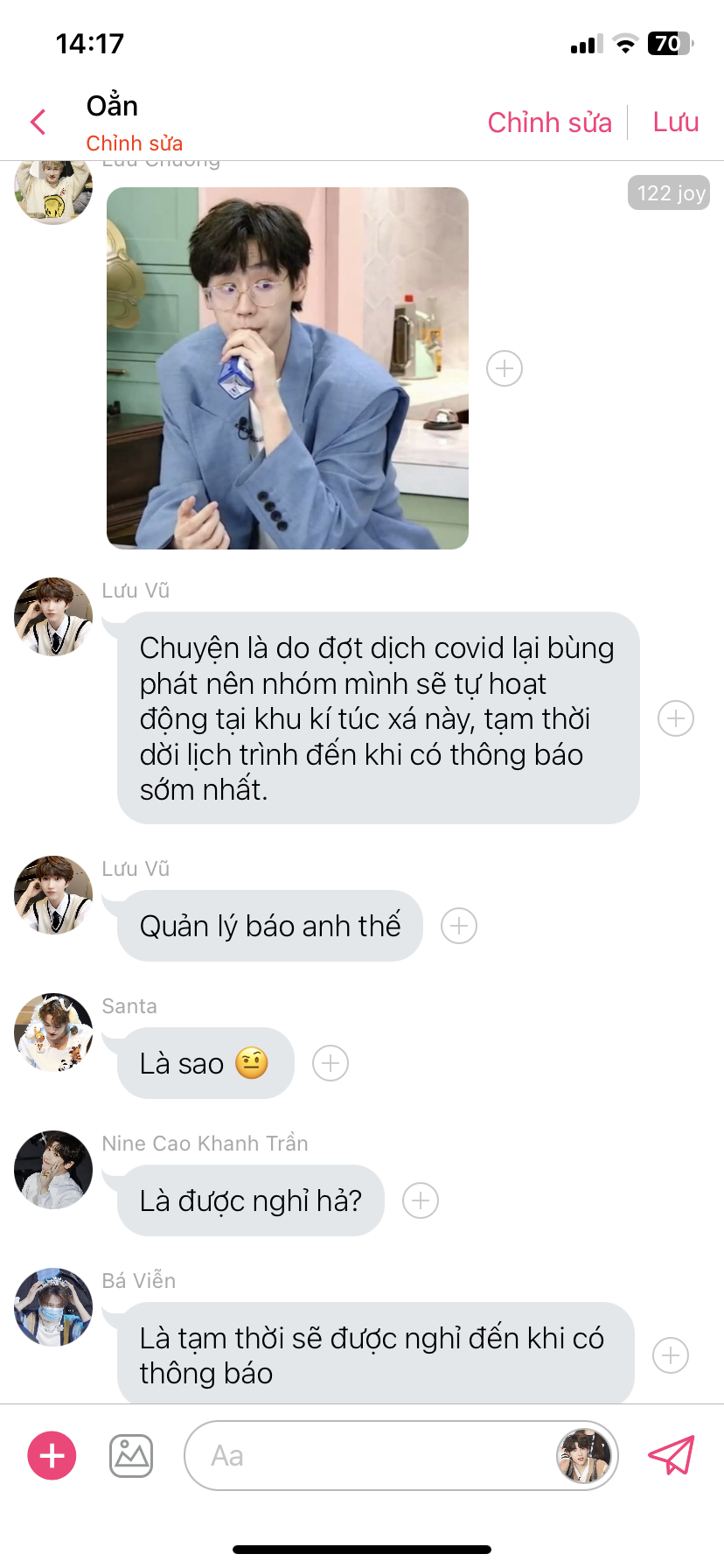
Task: Tap plus beside Santa's "Là sao" message
Action: pos(331,1063)
